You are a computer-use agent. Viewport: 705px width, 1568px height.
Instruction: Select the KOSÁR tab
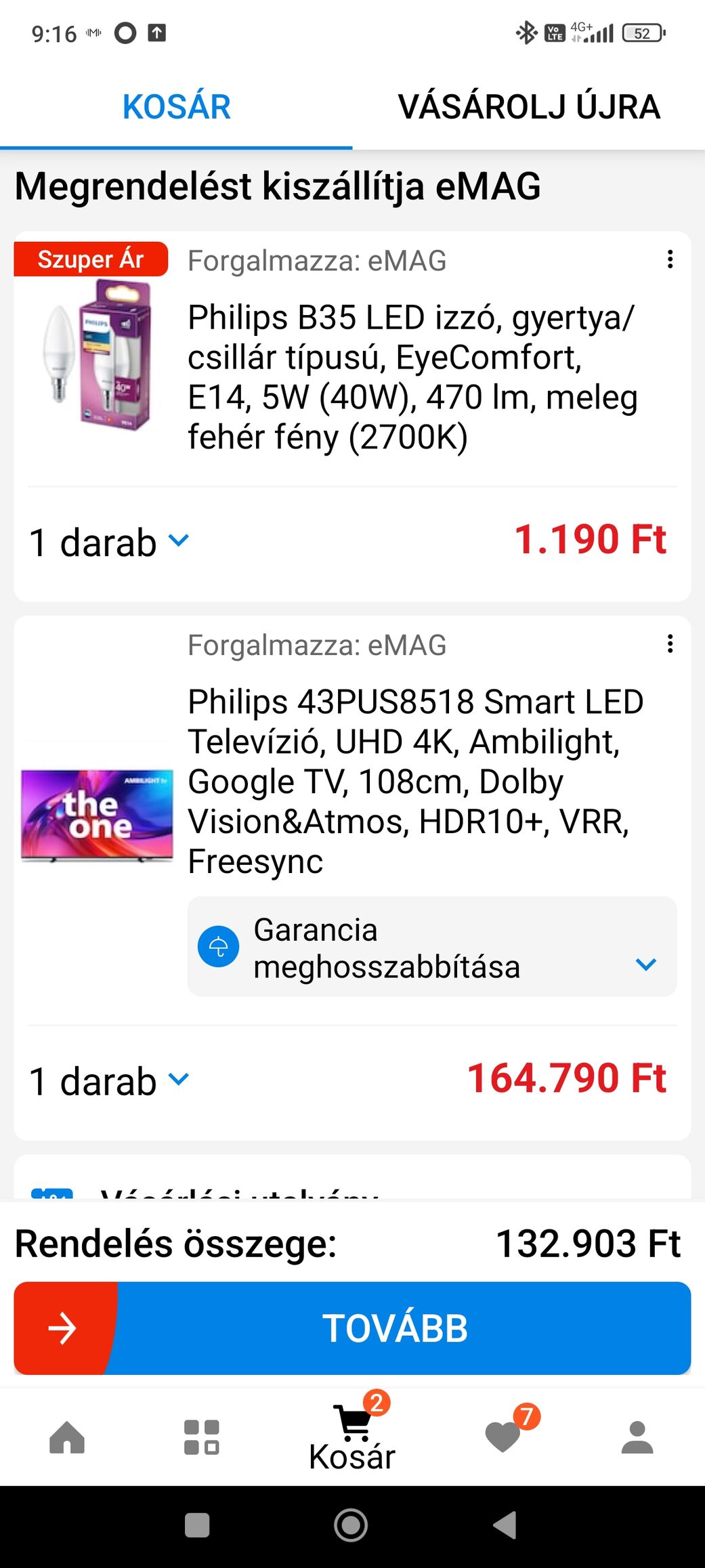[176, 107]
